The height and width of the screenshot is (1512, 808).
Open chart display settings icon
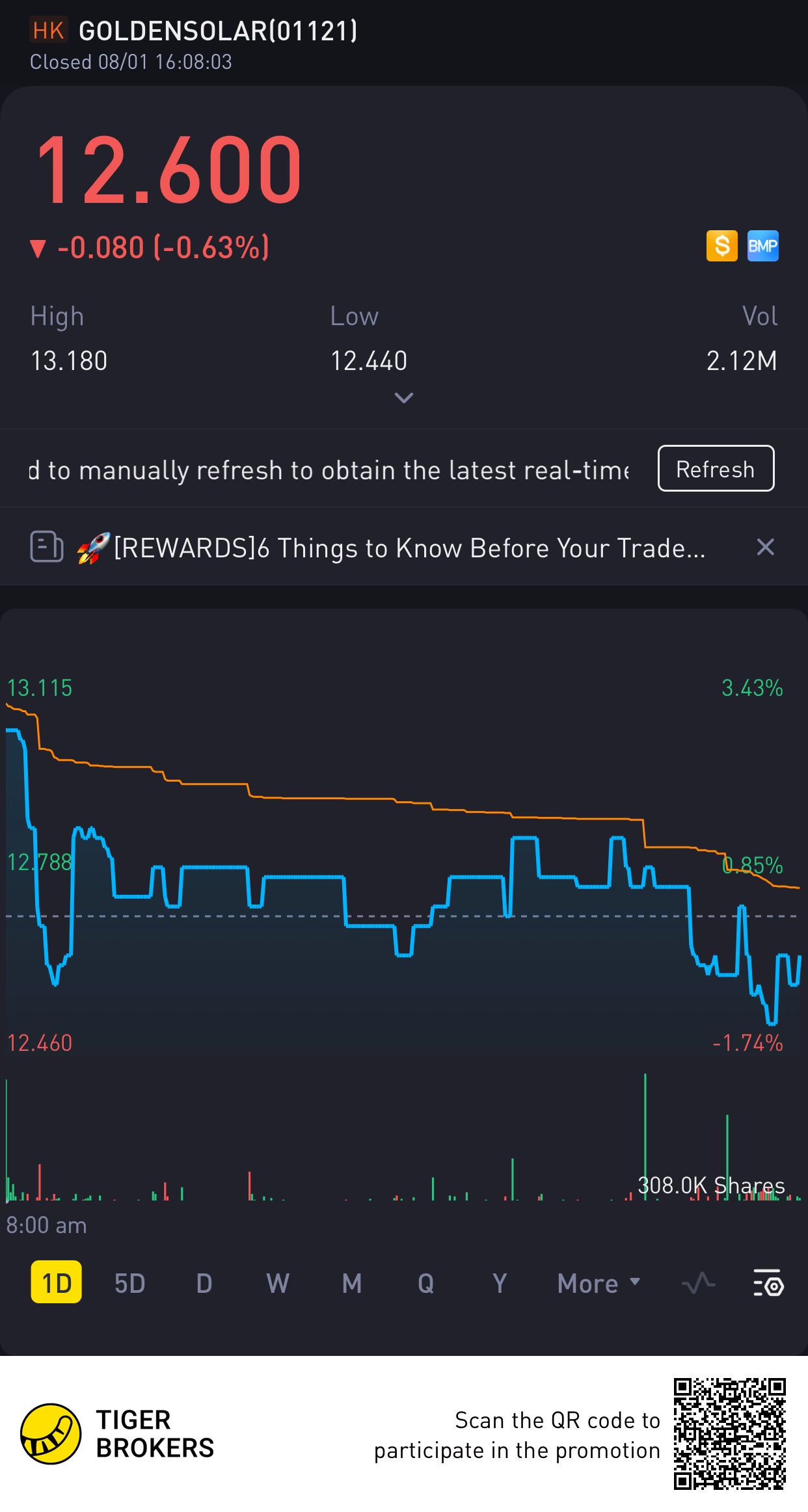pyautogui.click(x=768, y=1283)
